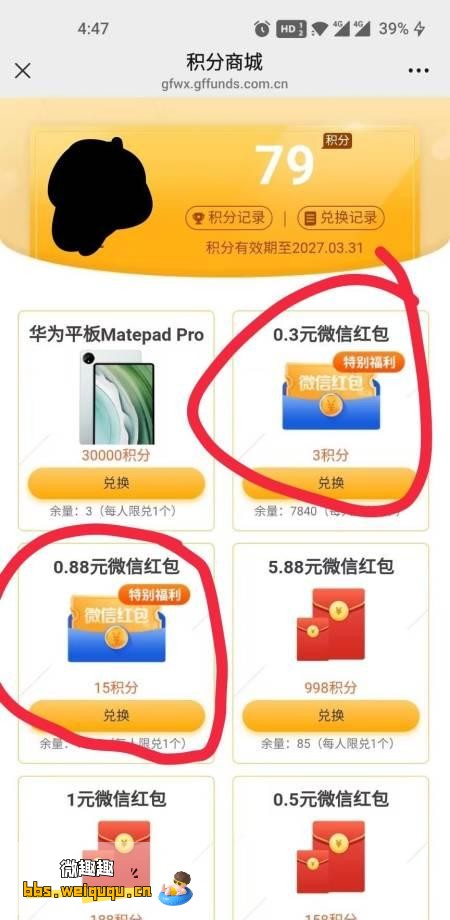
Task: View the Matepad Pro product image
Action: (117, 397)
